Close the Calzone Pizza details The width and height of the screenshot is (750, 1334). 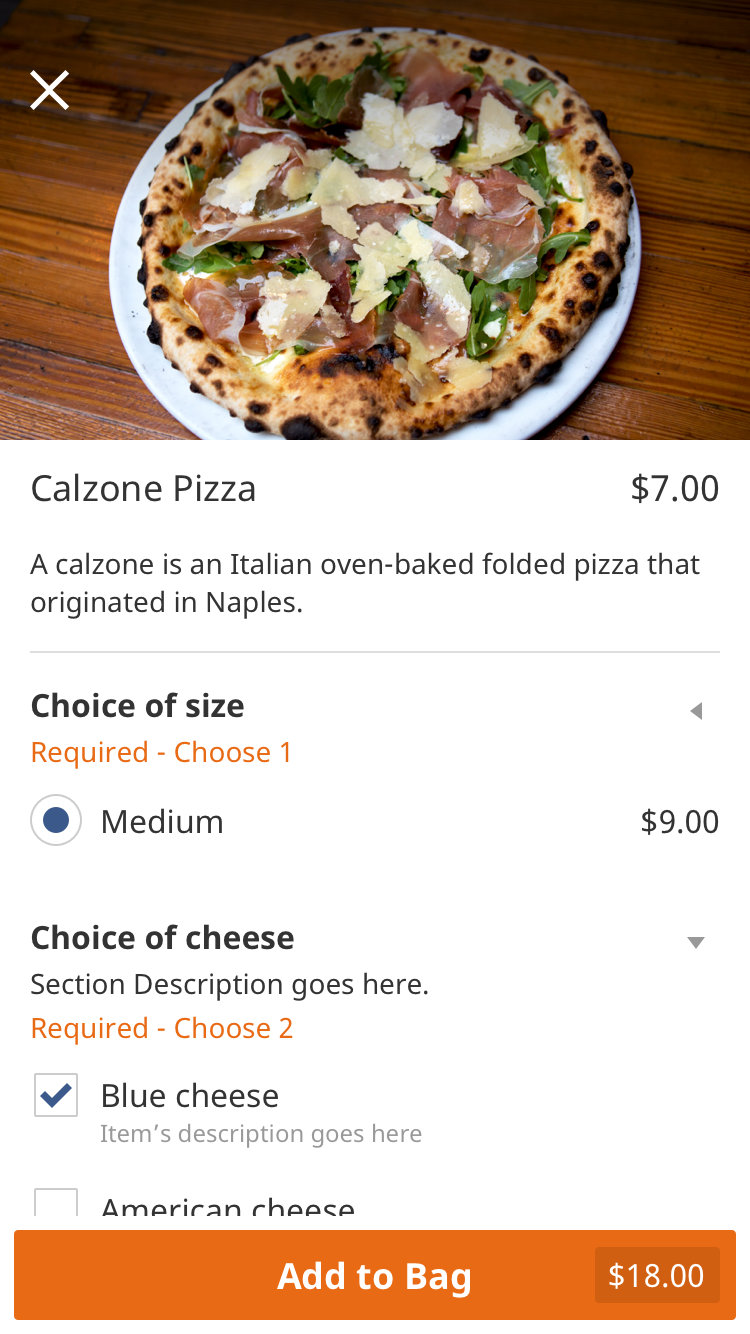pyautogui.click(x=49, y=90)
